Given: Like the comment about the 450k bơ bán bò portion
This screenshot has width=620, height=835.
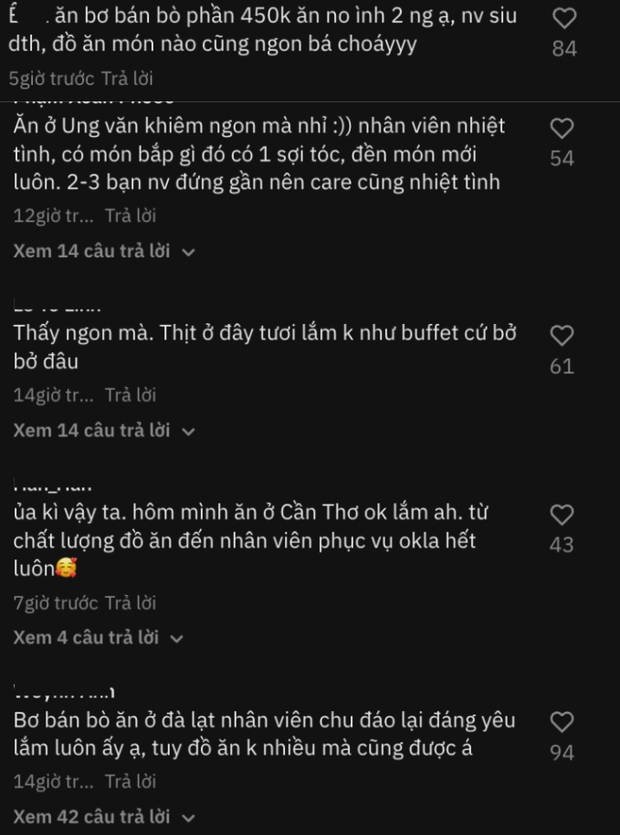Looking at the screenshot, I should click(563, 19).
